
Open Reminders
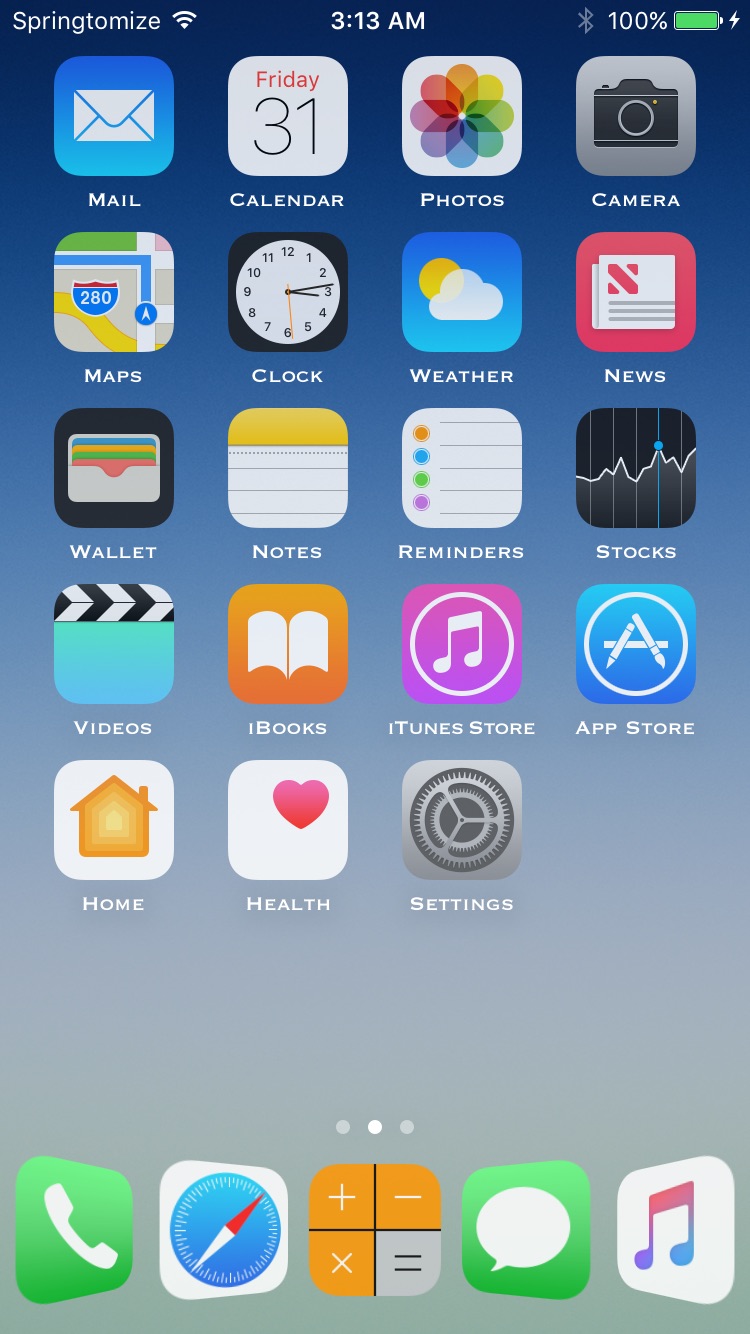pos(462,468)
